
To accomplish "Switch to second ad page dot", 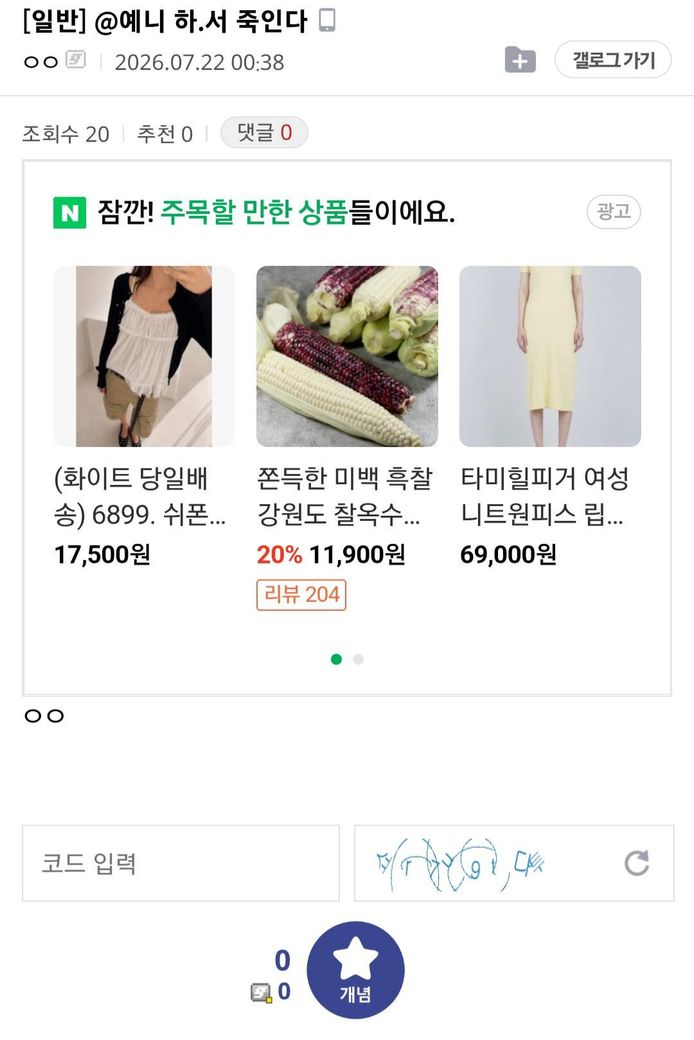I will coord(358,659).
